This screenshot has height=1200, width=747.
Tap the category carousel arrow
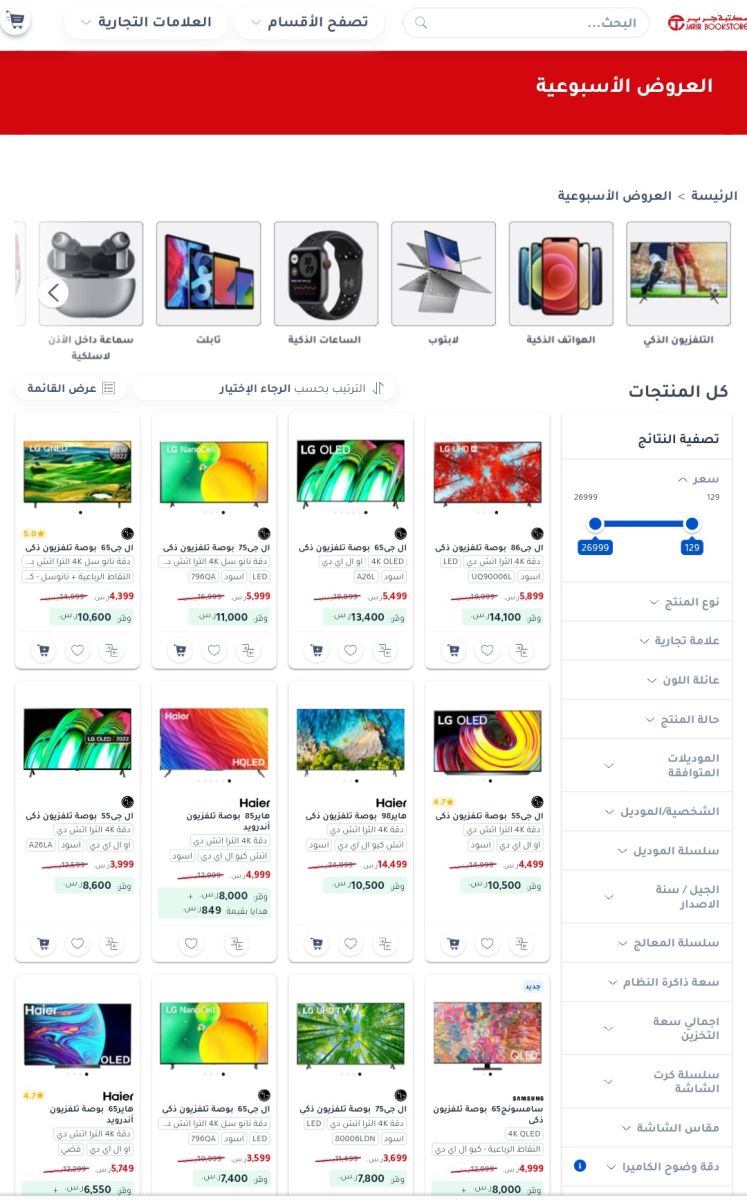[54, 293]
